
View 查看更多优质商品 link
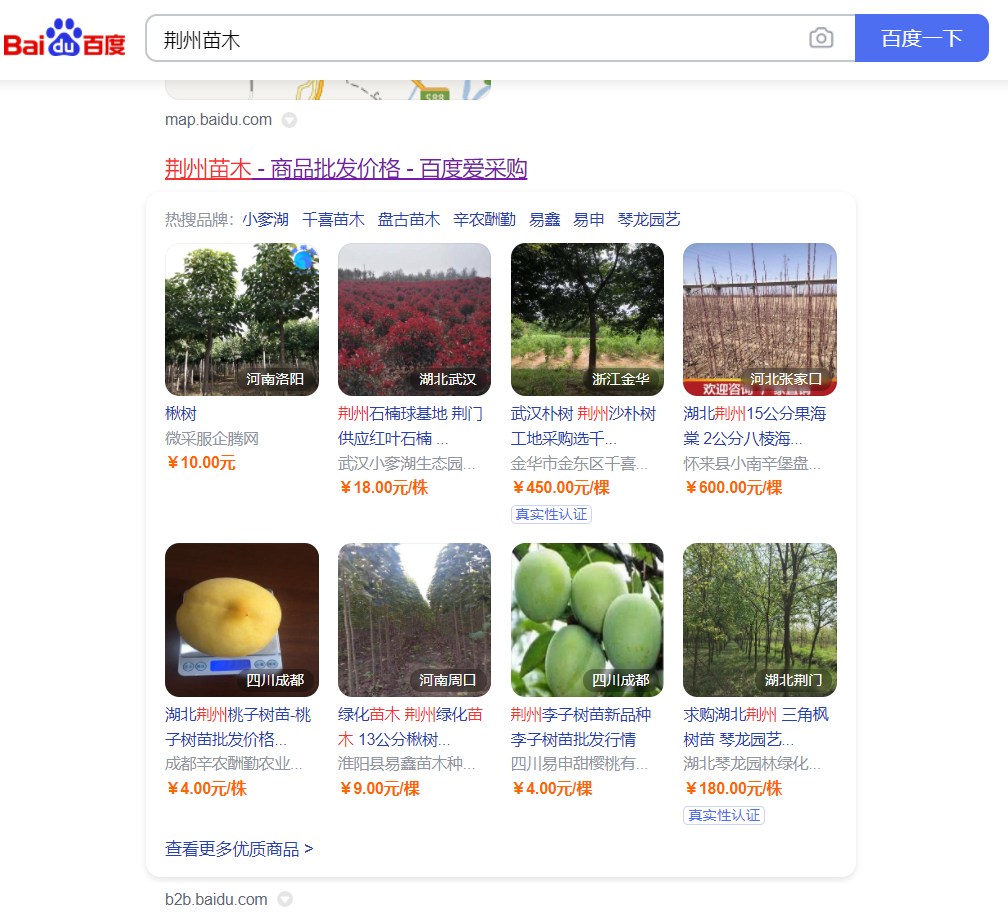pos(239,849)
